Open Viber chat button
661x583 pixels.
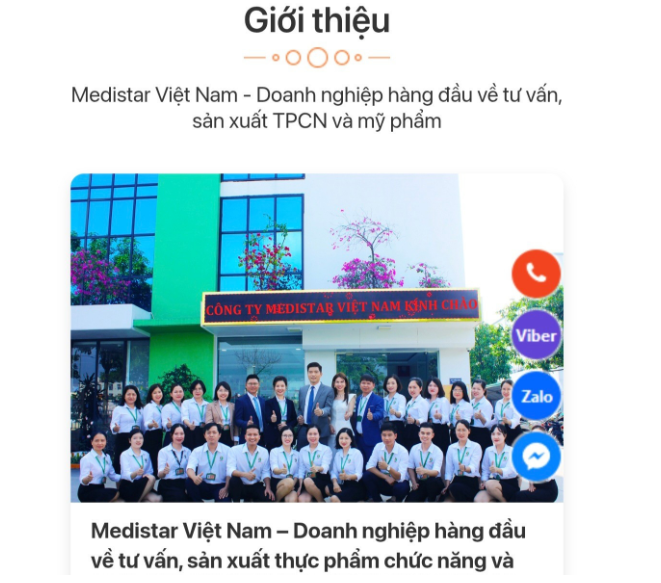536,335
